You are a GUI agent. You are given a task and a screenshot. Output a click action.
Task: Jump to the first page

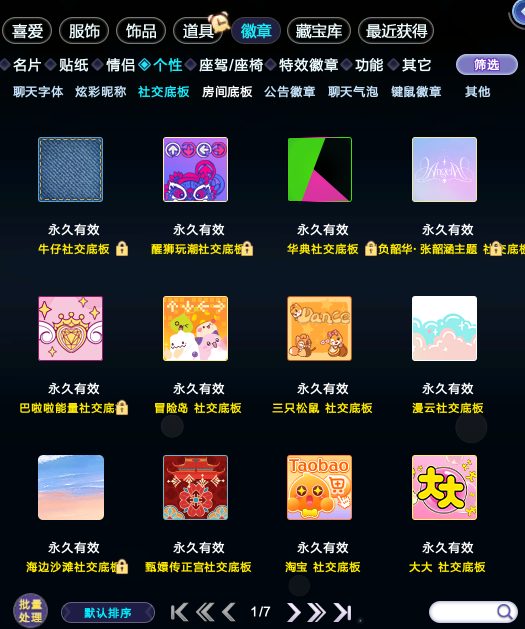point(179,612)
